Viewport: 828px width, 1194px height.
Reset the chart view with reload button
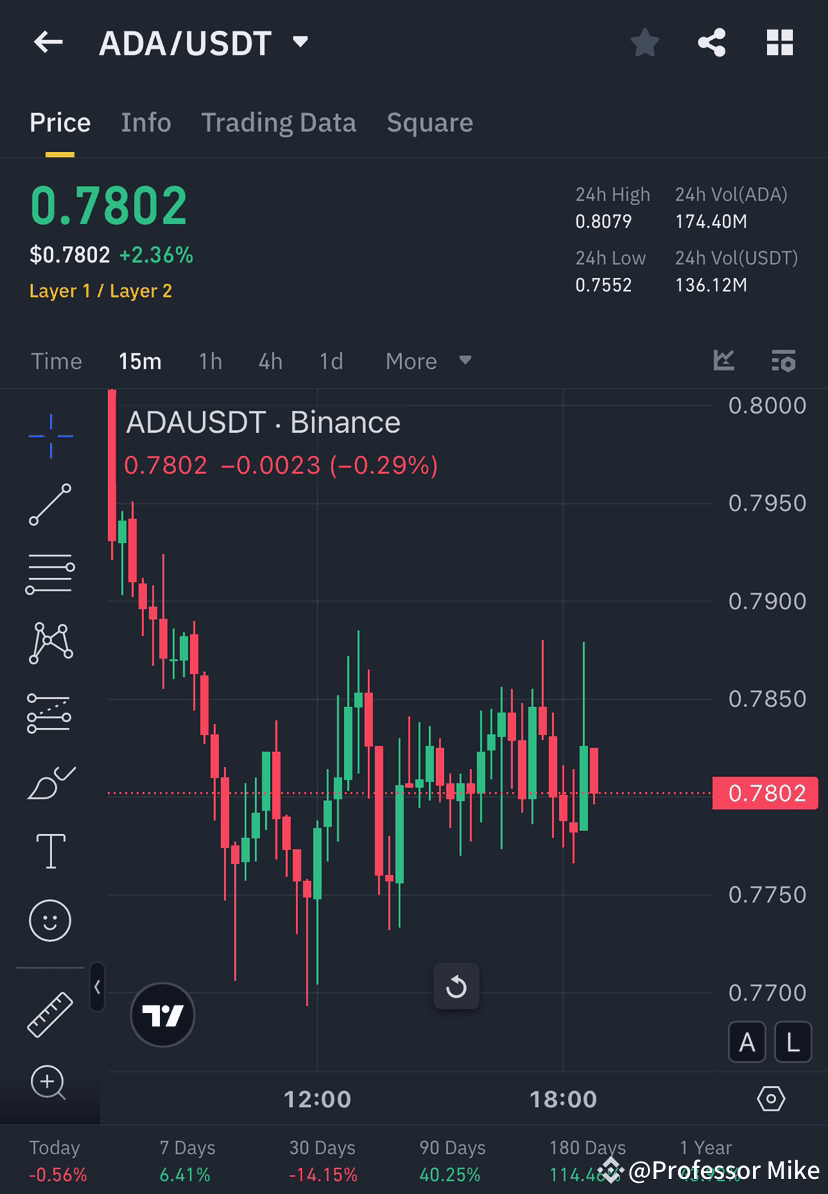tap(456, 986)
